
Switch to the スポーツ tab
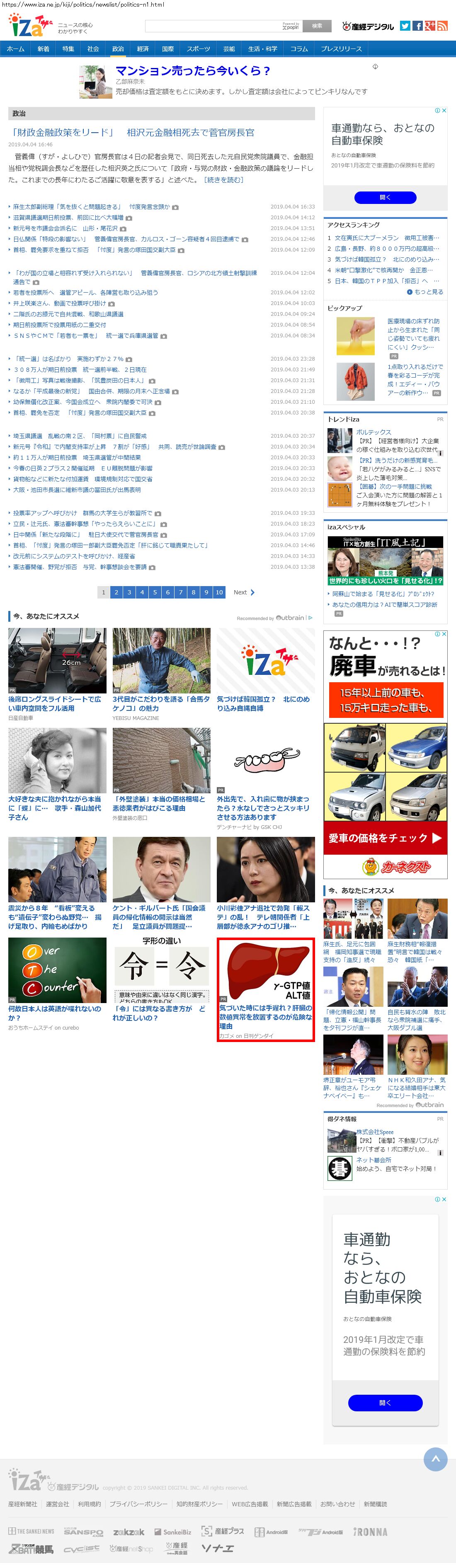click(x=199, y=48)
